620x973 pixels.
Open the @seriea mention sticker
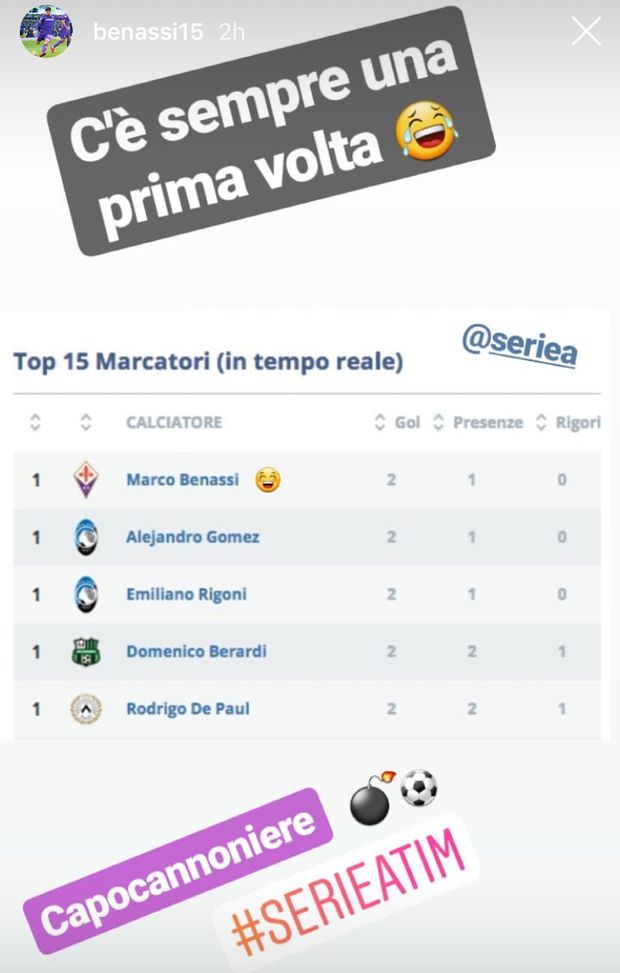click(x=519, y=345)
